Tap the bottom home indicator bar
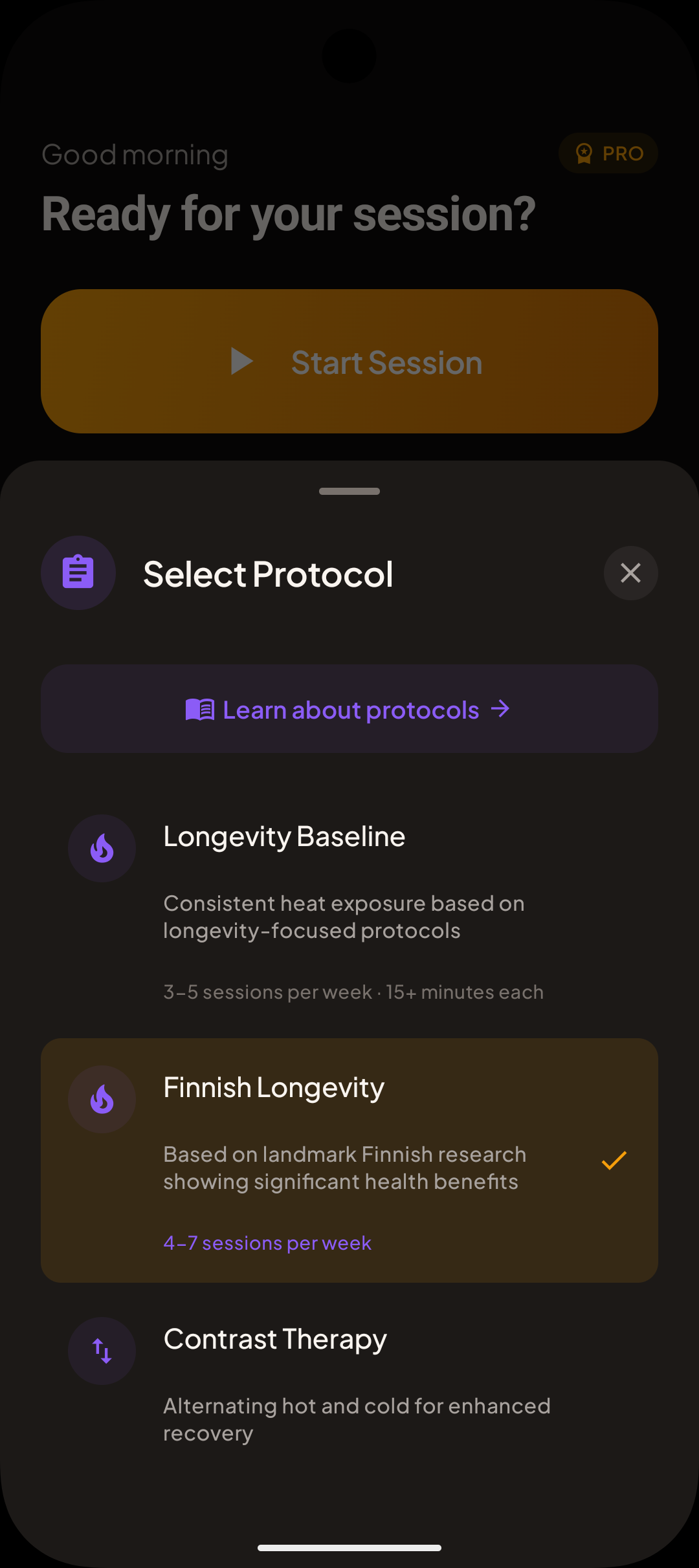 click(349, 1547)
